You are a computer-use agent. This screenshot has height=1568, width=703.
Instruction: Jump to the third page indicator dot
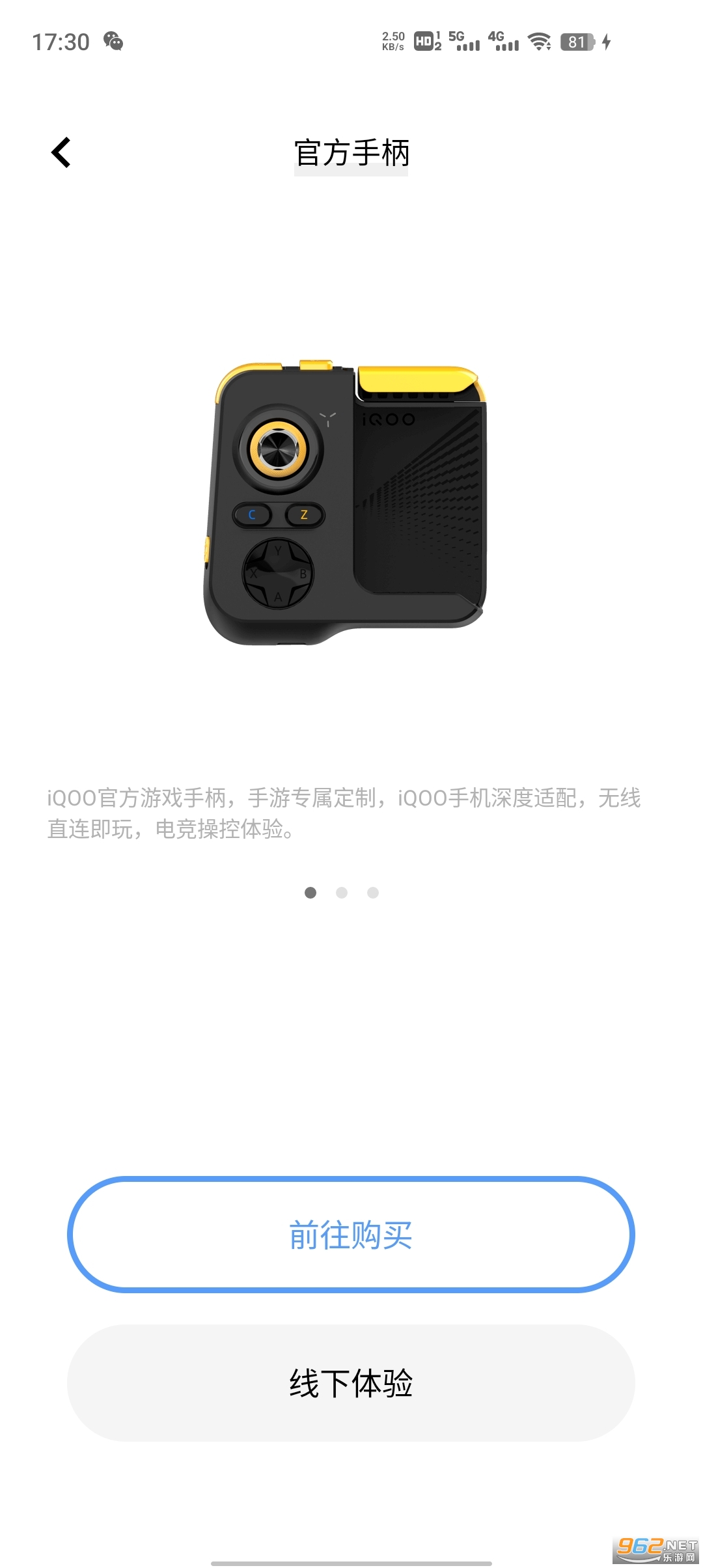(373, 893)
